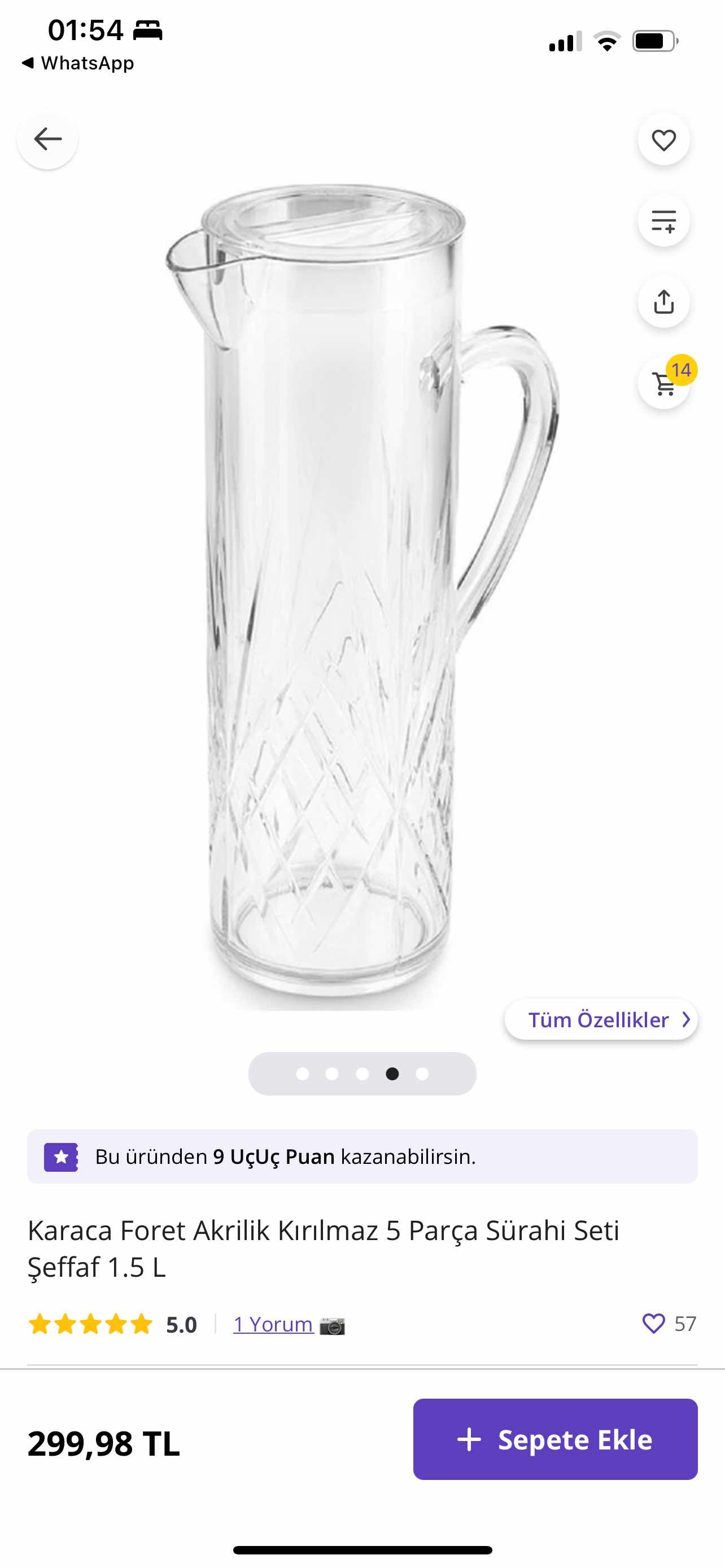Add product to a list

[663, 221]
